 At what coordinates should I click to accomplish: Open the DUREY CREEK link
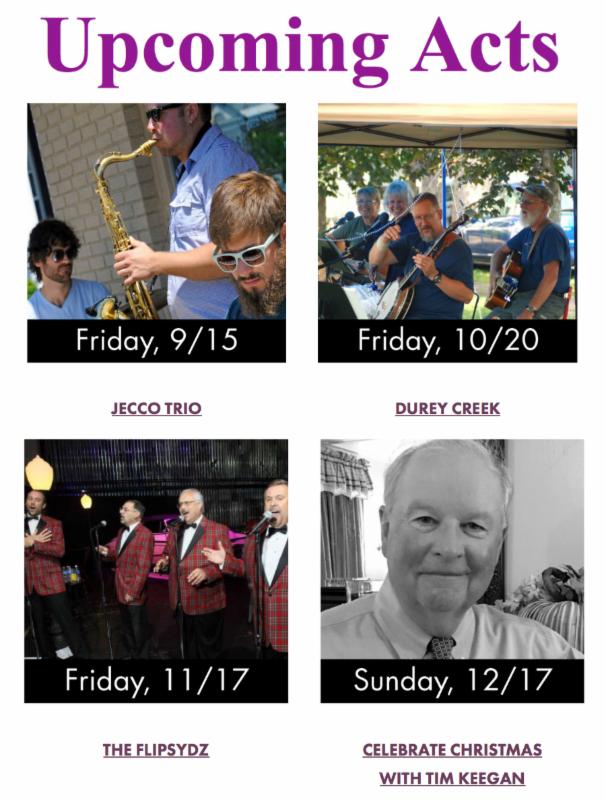[447, 408]
